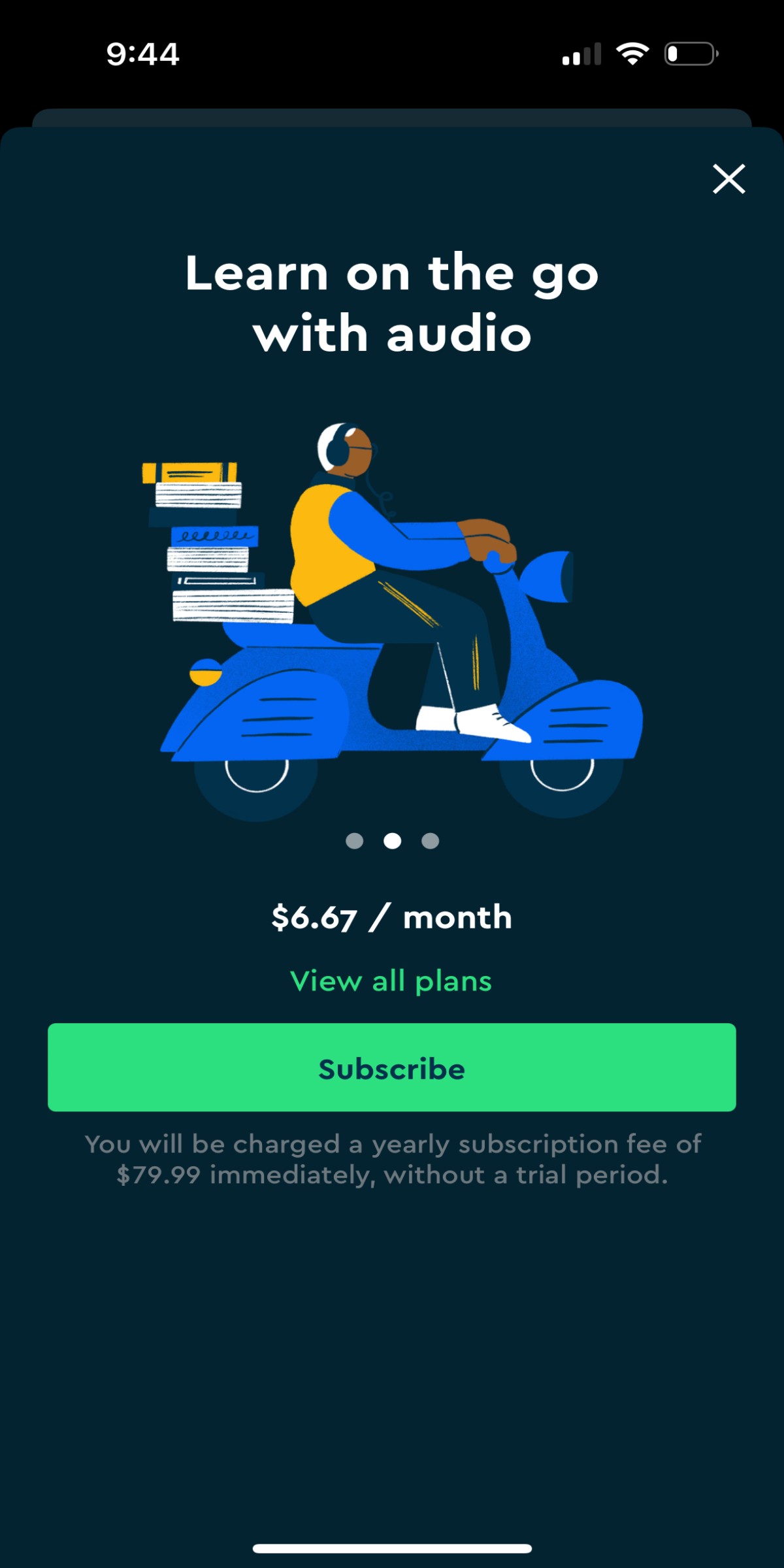
Task: Select the first carousel dot
Action: pyautogui.click(x=355, y=841)
